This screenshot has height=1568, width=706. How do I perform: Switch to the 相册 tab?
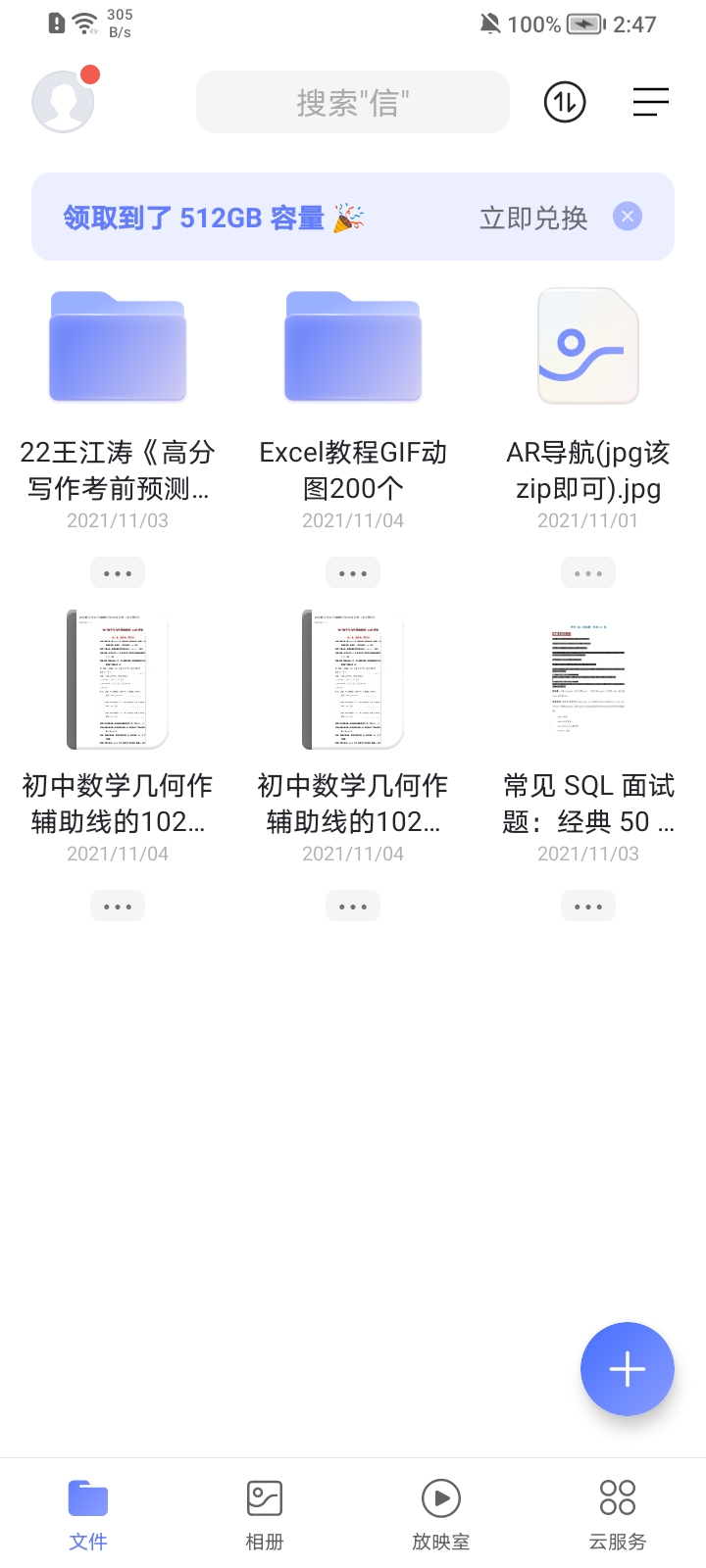(265, 1515)
